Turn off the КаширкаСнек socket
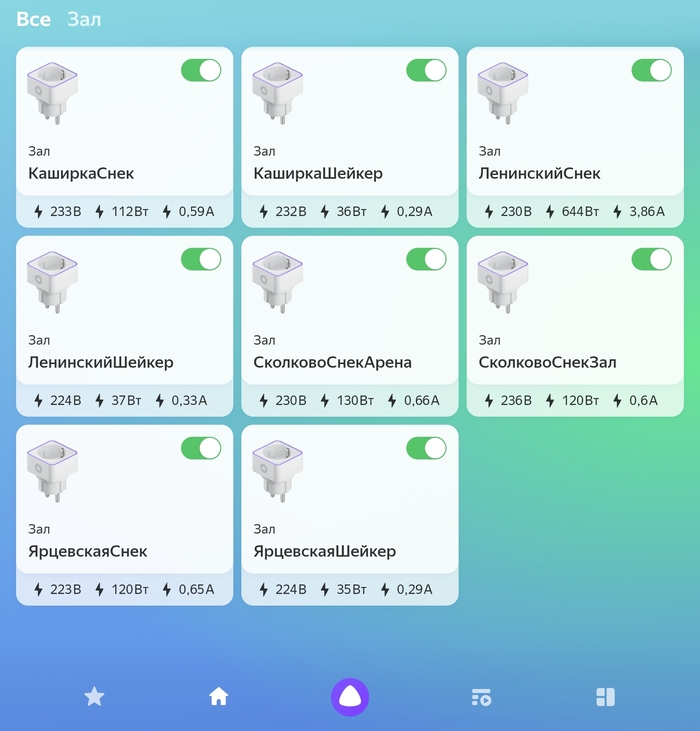Viewport: 700px width, 731px height. 201,70
